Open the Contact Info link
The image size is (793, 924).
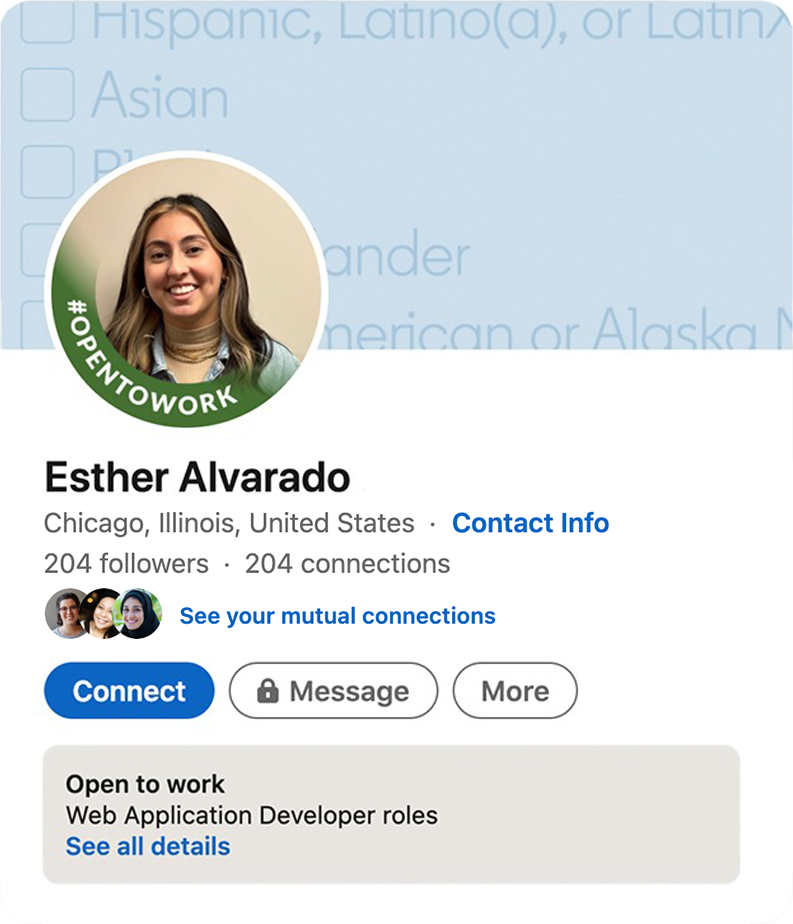tap(531, 523)
